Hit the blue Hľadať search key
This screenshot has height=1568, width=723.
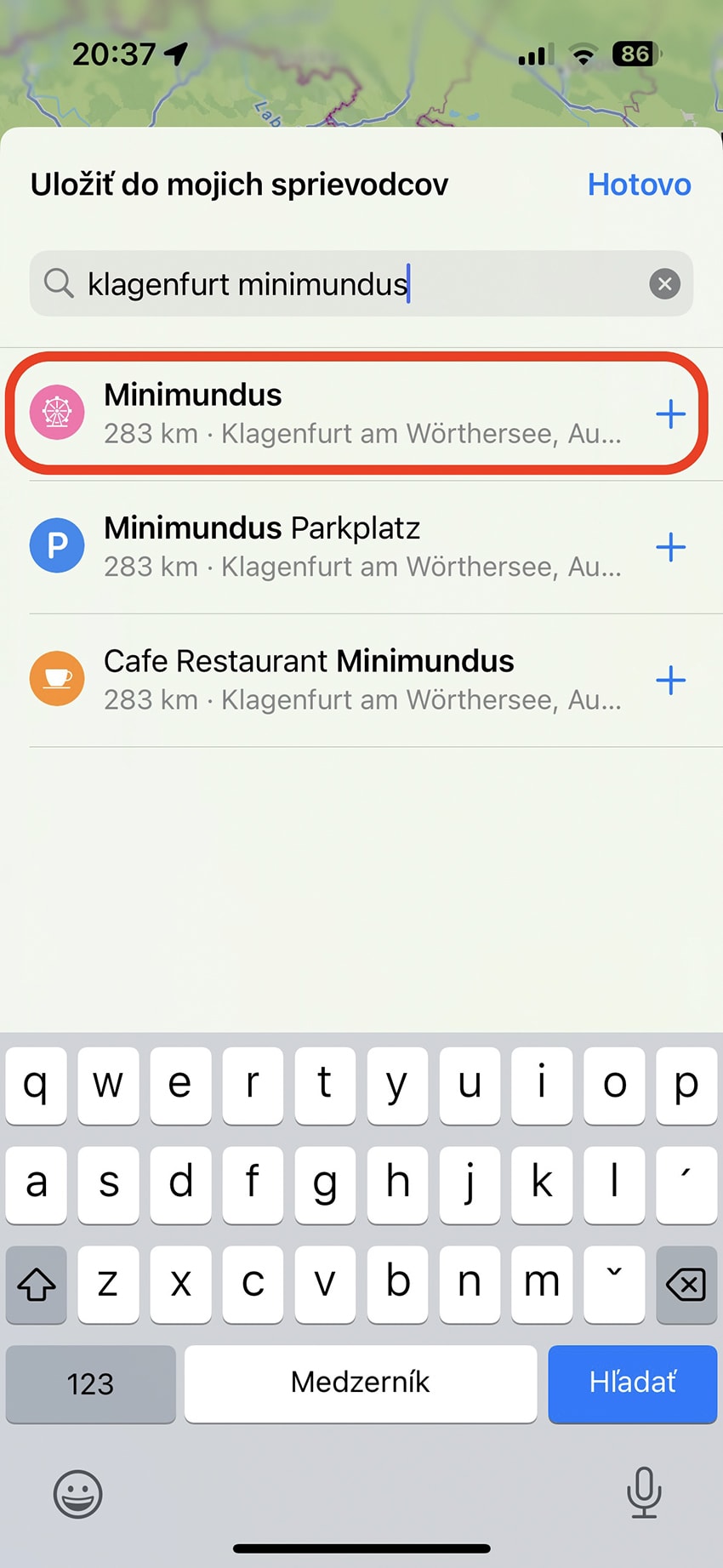[632, 1383]
